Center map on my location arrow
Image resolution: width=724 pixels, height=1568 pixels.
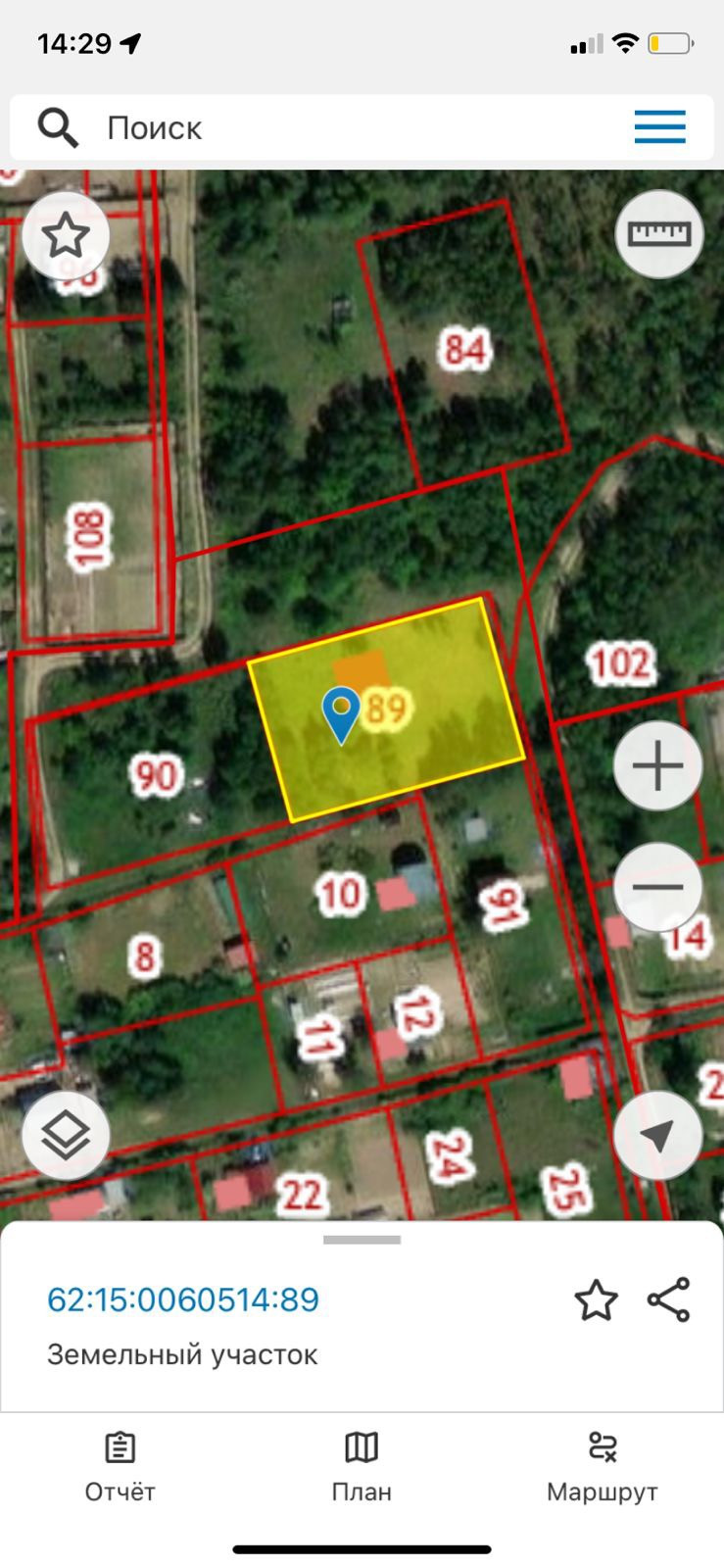tap(658, 1135)
